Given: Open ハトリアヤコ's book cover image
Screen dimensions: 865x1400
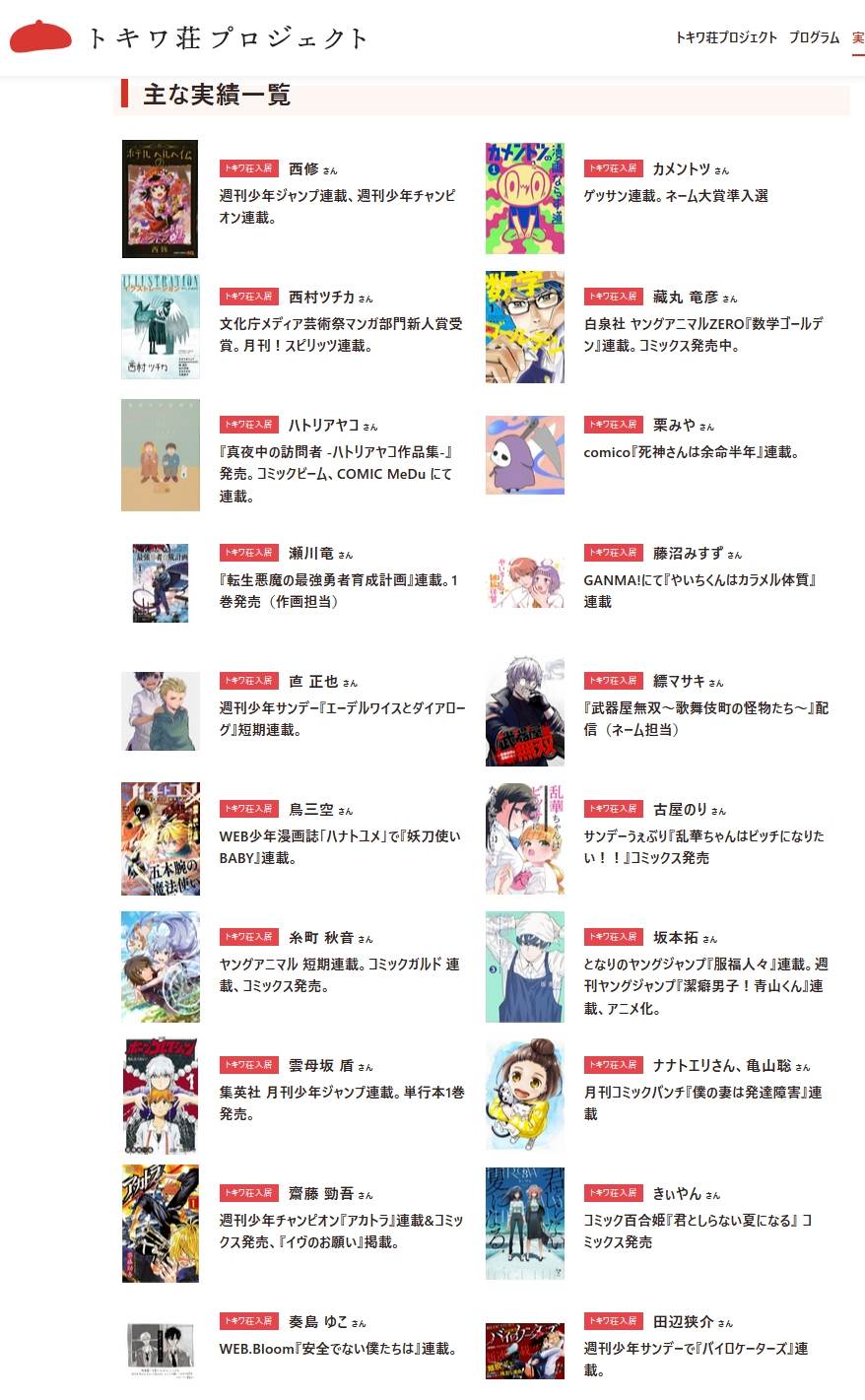Looking at the screenshot, I should pyautogui.click(x=160, y=455).
